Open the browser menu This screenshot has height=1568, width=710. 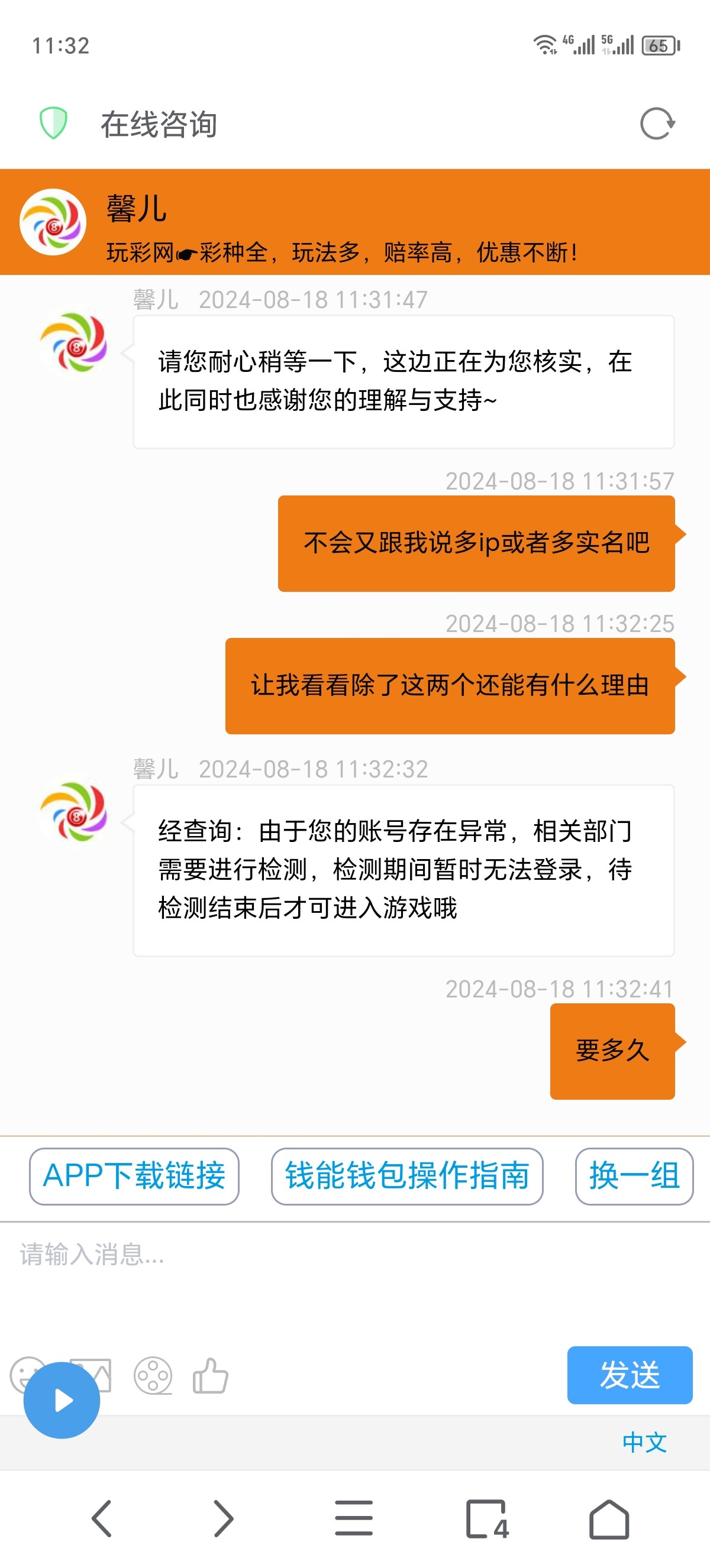pos(354,1520)
